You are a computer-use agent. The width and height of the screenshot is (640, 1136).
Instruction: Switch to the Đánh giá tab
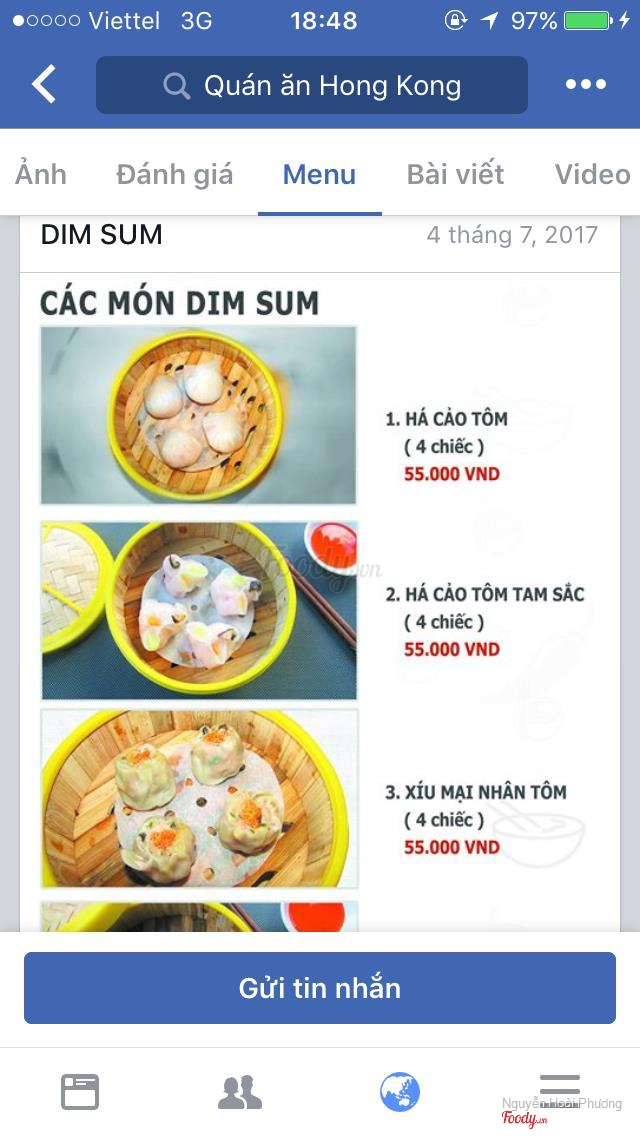pyautogui.click(x=174, y=174)
